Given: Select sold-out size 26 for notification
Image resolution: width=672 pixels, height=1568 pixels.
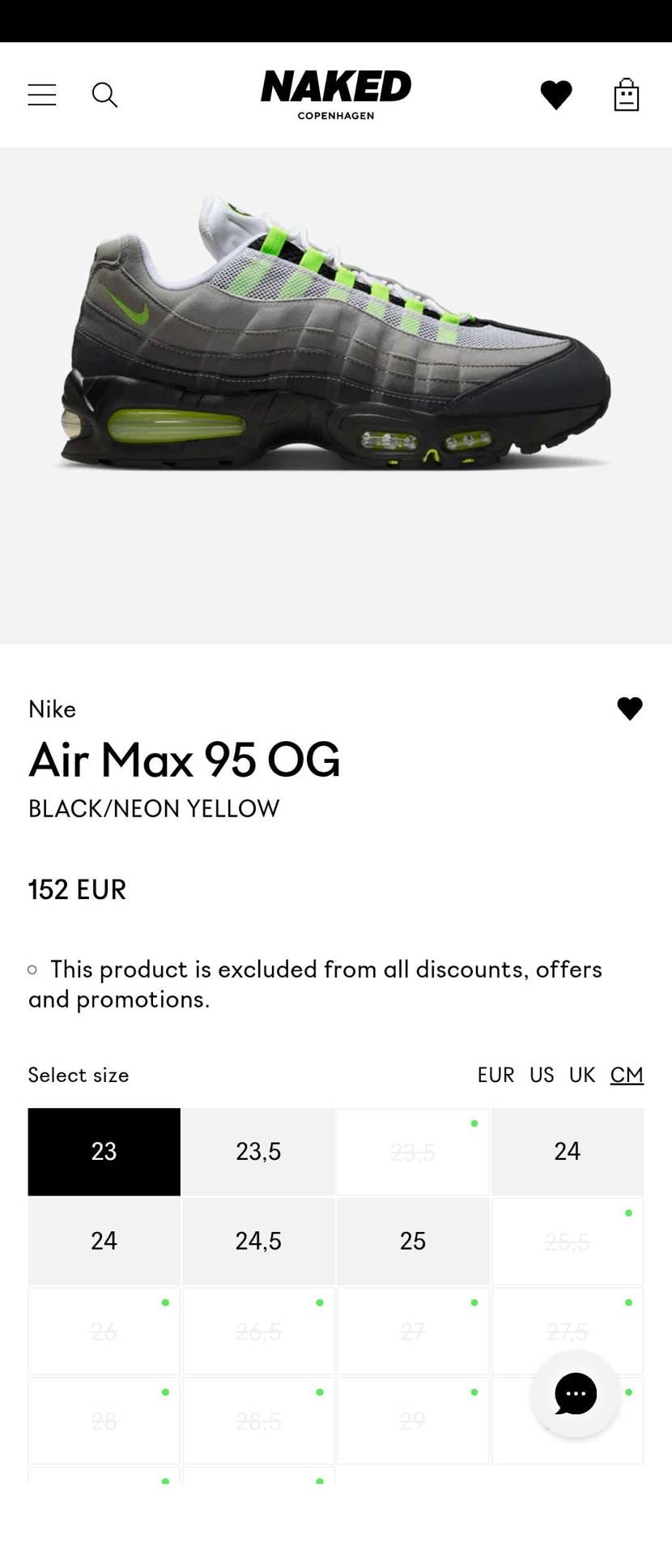Looking at the screenshot, I should [x=104, y=1331].
